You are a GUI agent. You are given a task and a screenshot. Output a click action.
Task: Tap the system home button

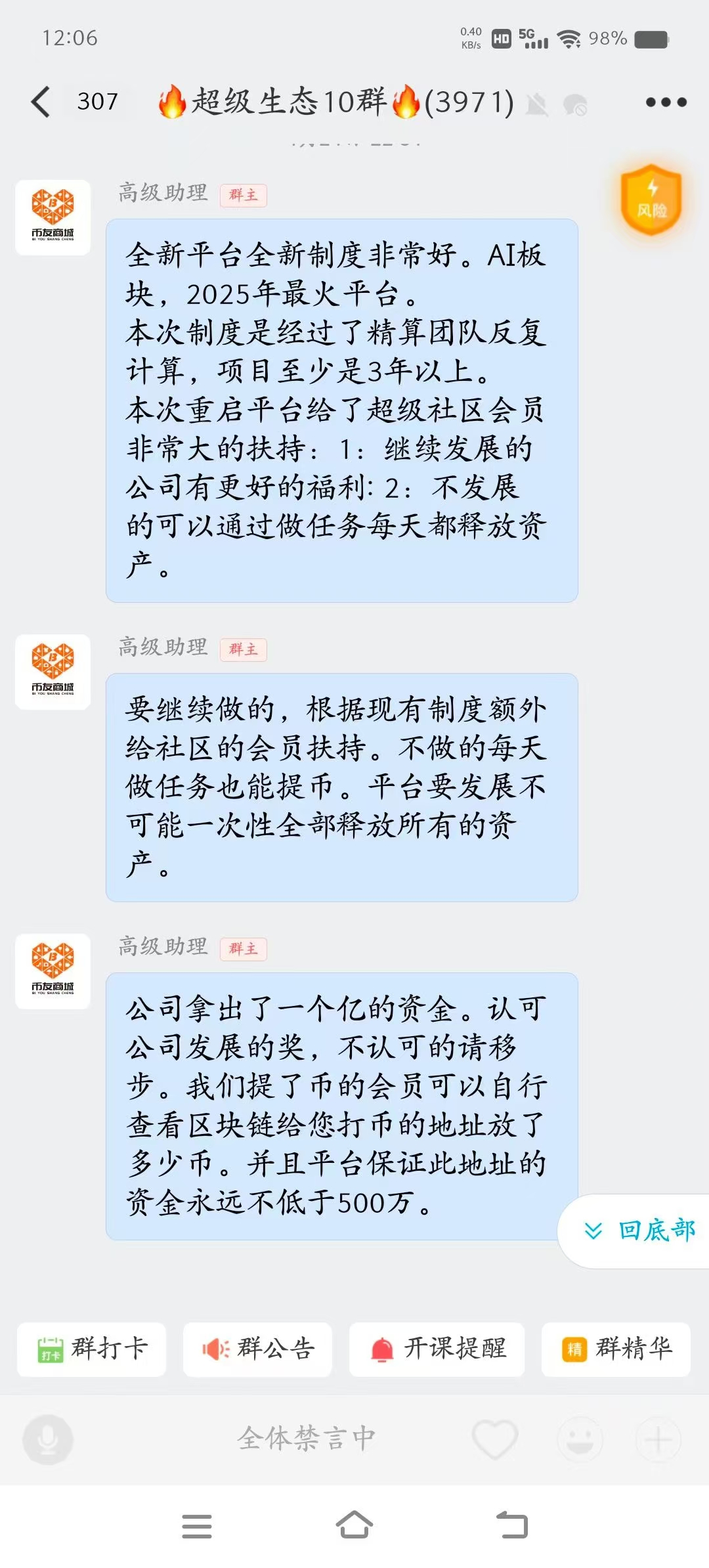(x=354, y=1525)
